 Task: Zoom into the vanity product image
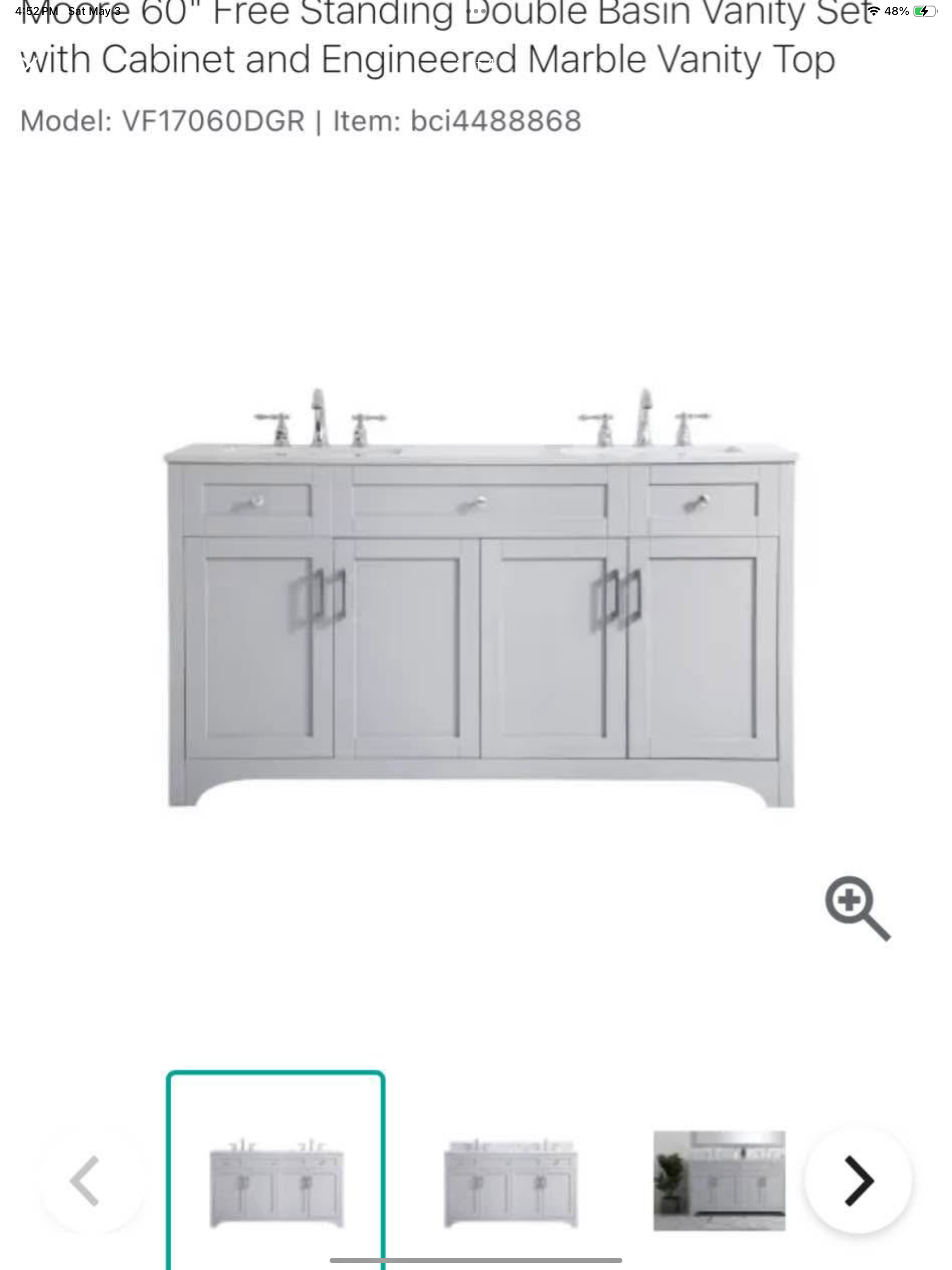click(857, 908)
